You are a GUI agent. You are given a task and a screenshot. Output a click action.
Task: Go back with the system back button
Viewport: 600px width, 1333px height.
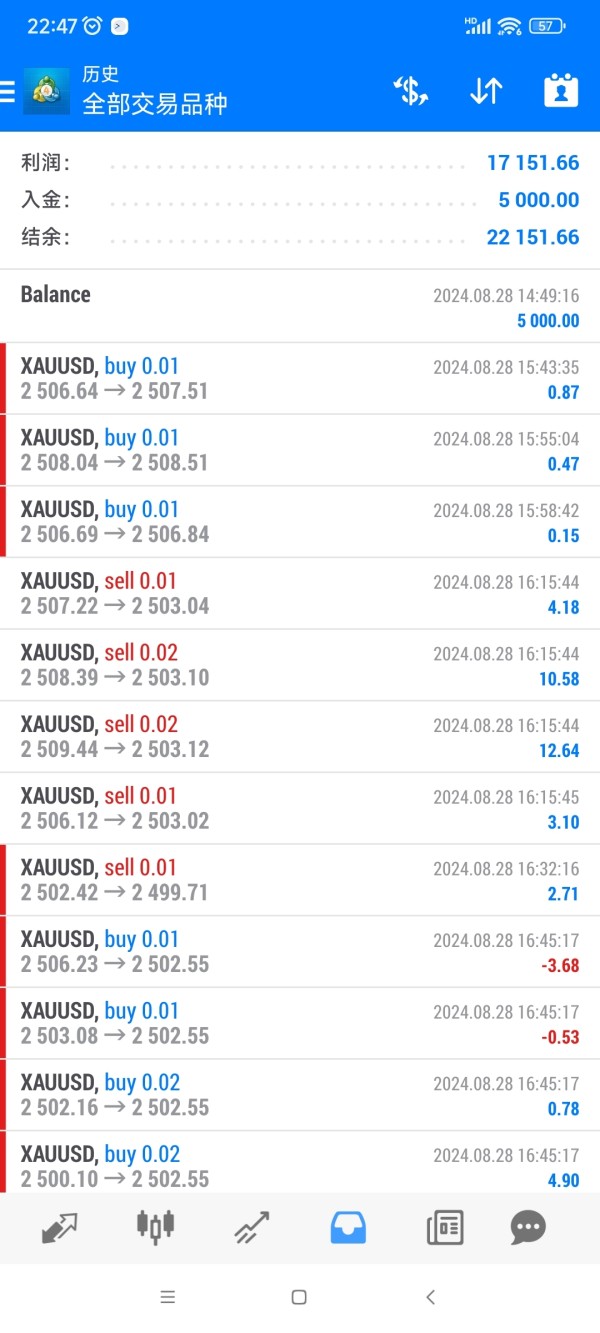pos(431,1297)
